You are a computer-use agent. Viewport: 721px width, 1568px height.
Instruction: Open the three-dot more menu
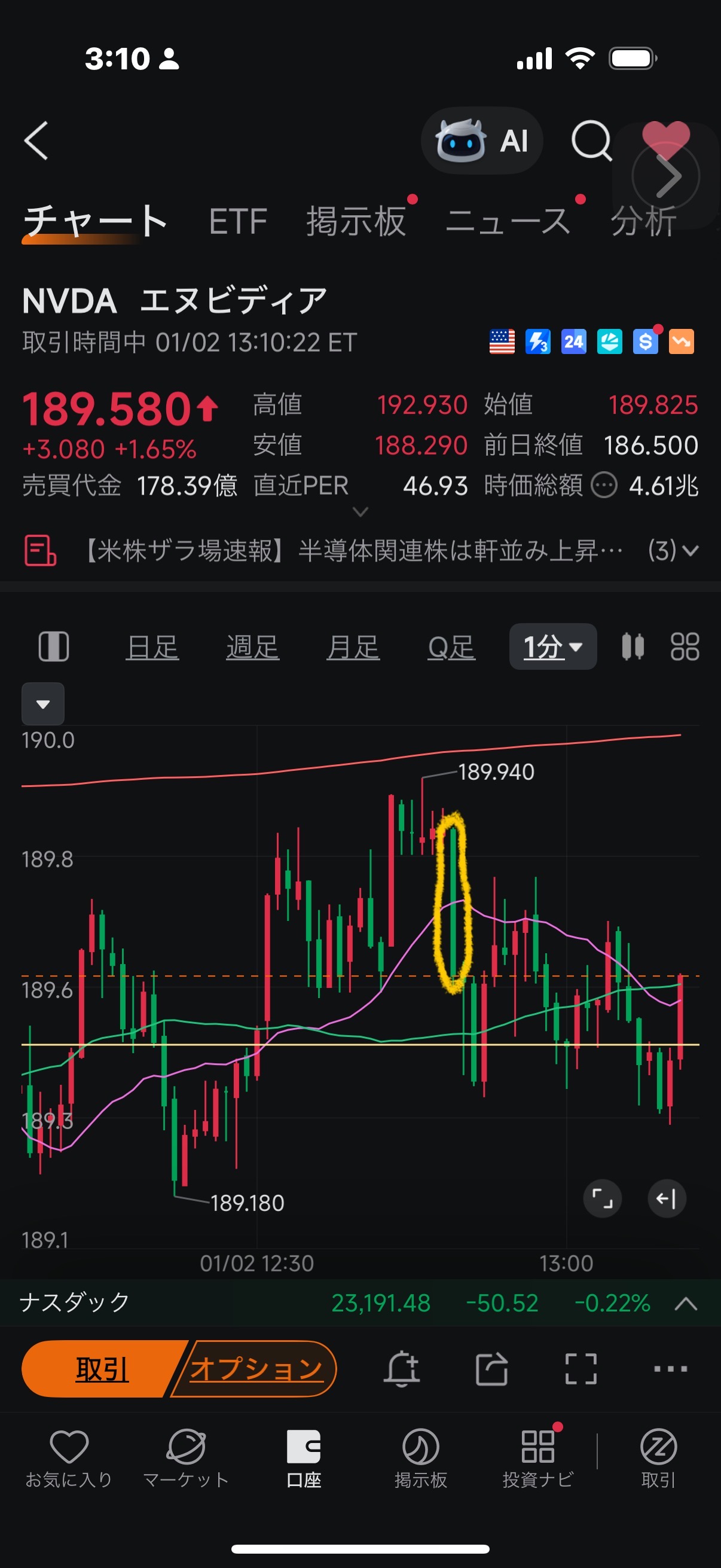tap(670, 1369)
